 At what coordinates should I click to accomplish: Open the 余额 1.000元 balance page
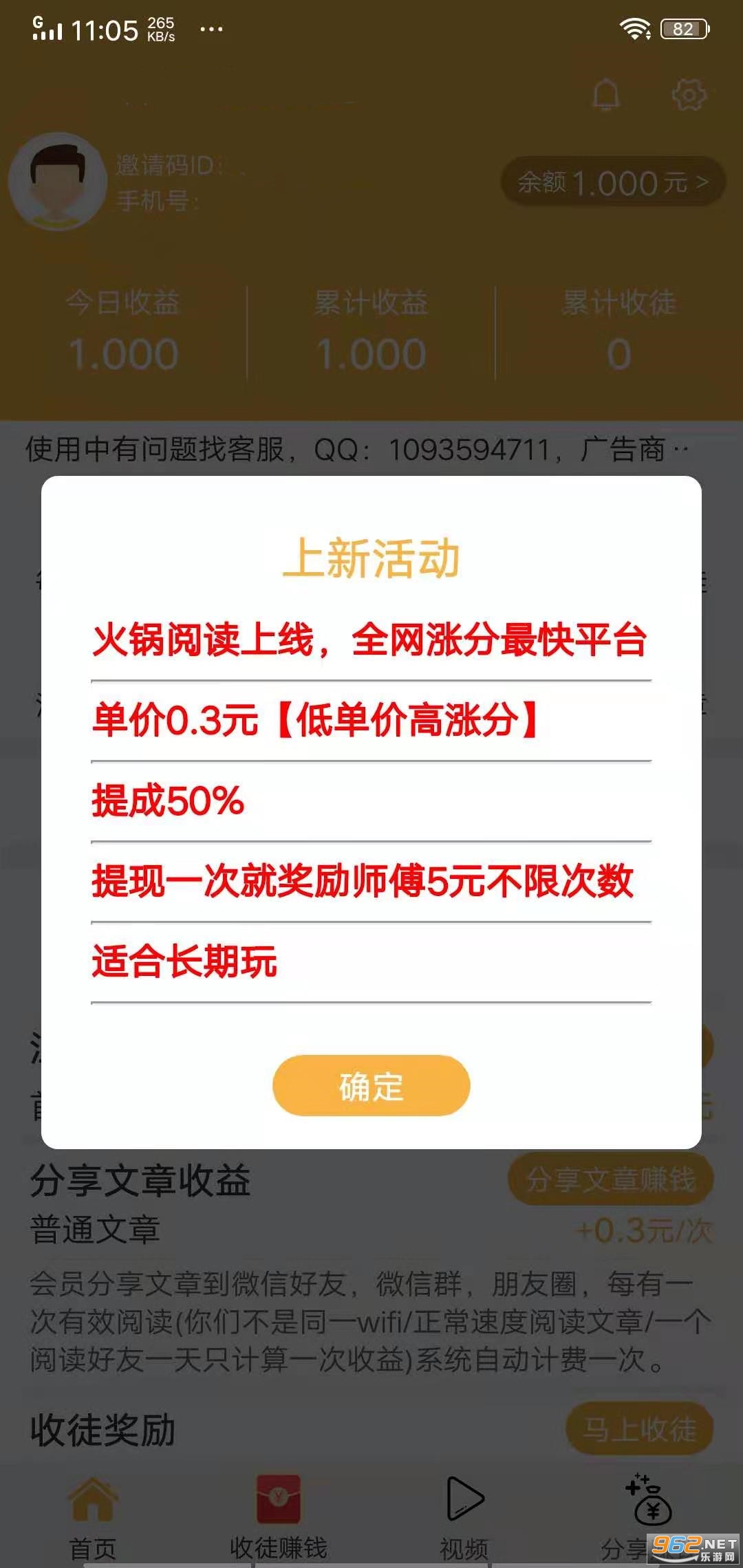click(612, 182)
